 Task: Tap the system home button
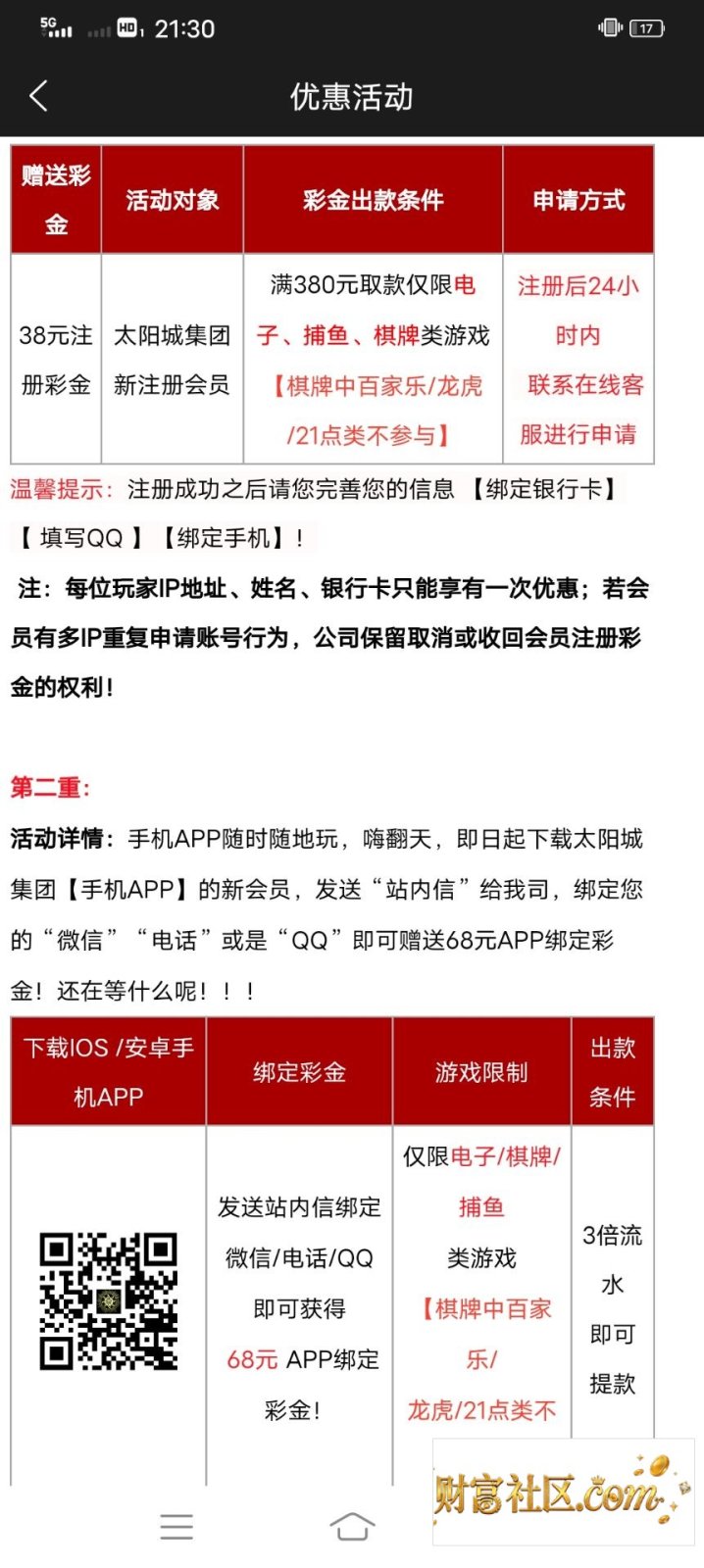click(x=352, y=1526)
